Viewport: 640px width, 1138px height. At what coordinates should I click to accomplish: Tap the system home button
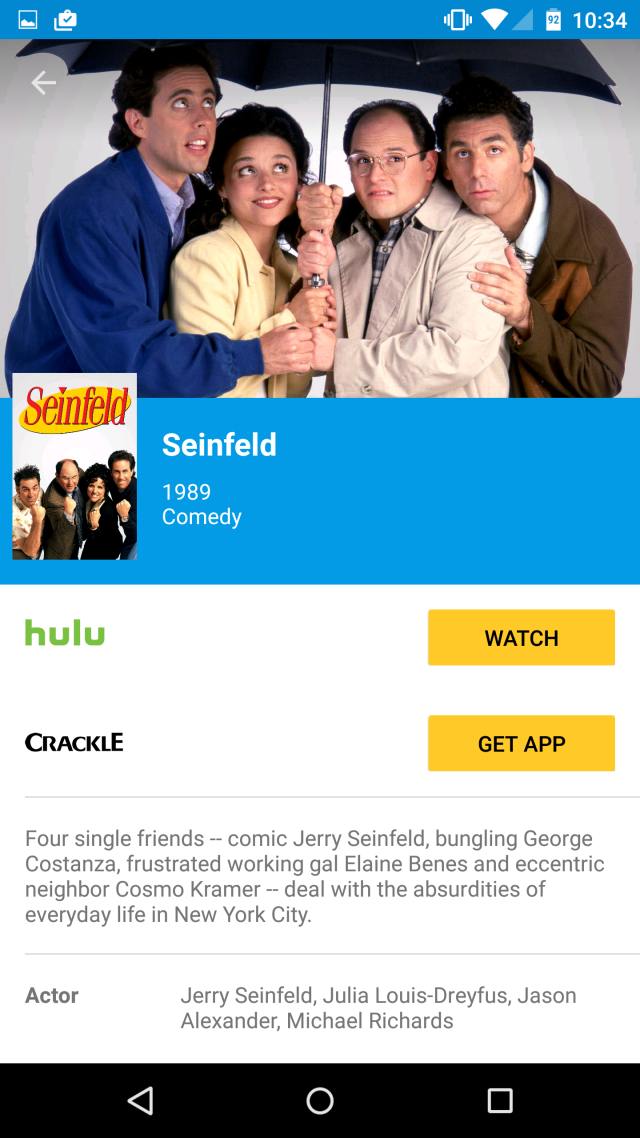coord(320,1101)
